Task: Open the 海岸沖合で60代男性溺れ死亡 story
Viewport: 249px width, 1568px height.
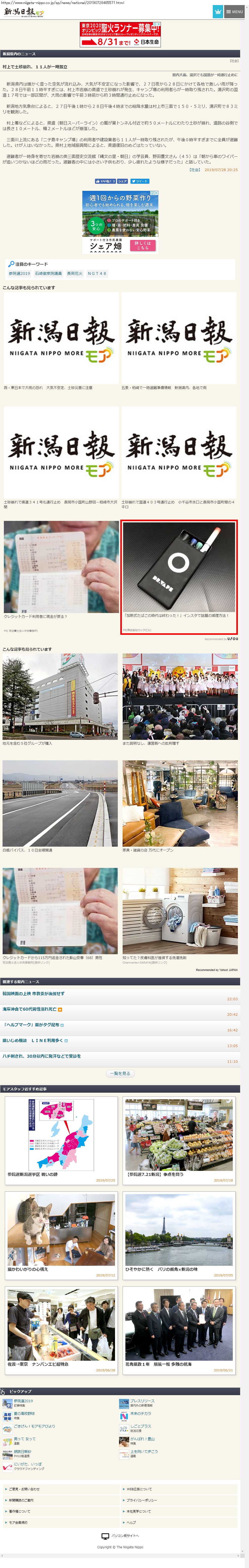Action: tap(30, 1009)
